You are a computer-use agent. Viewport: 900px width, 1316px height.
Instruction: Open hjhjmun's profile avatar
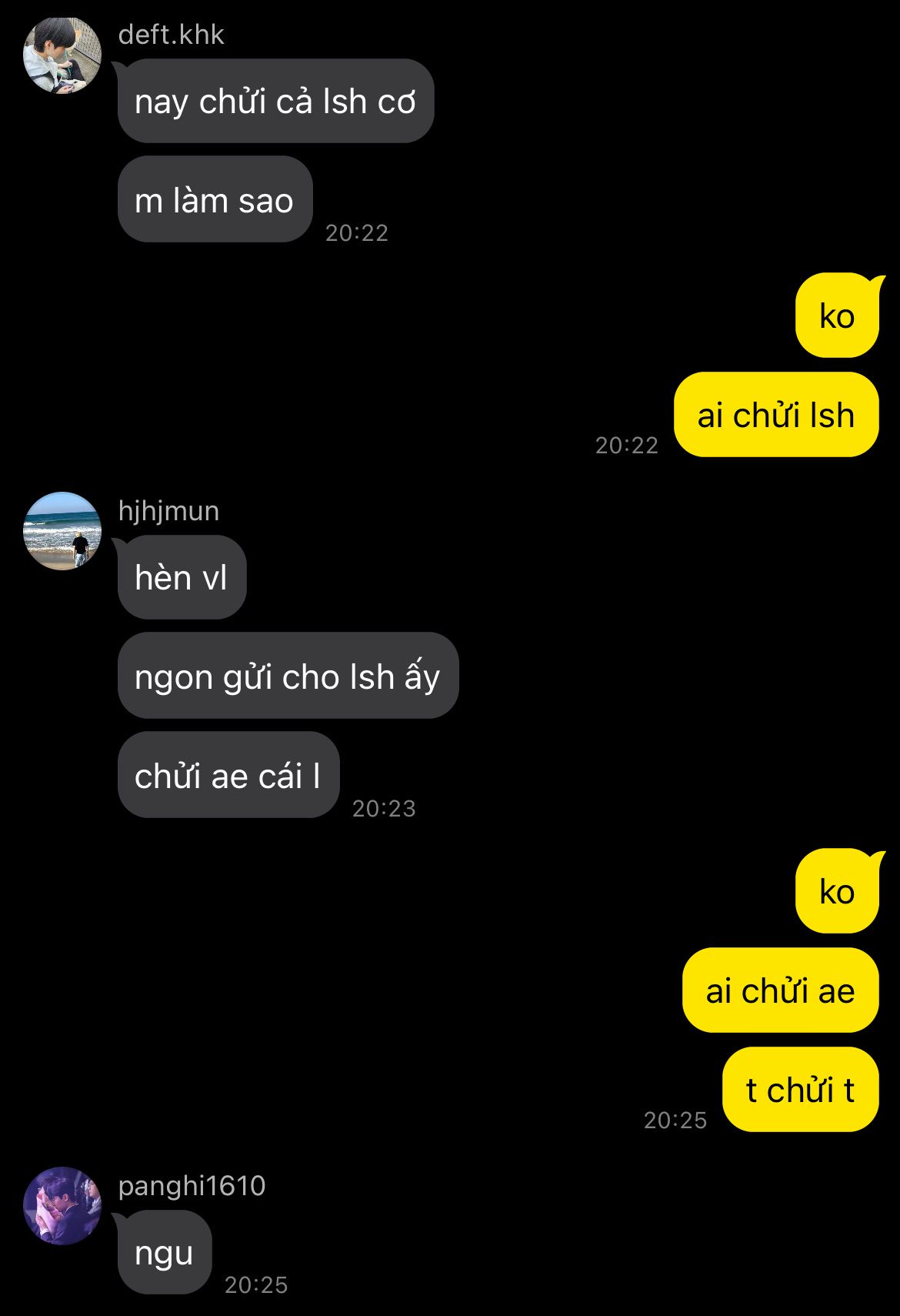pos(62,531)
